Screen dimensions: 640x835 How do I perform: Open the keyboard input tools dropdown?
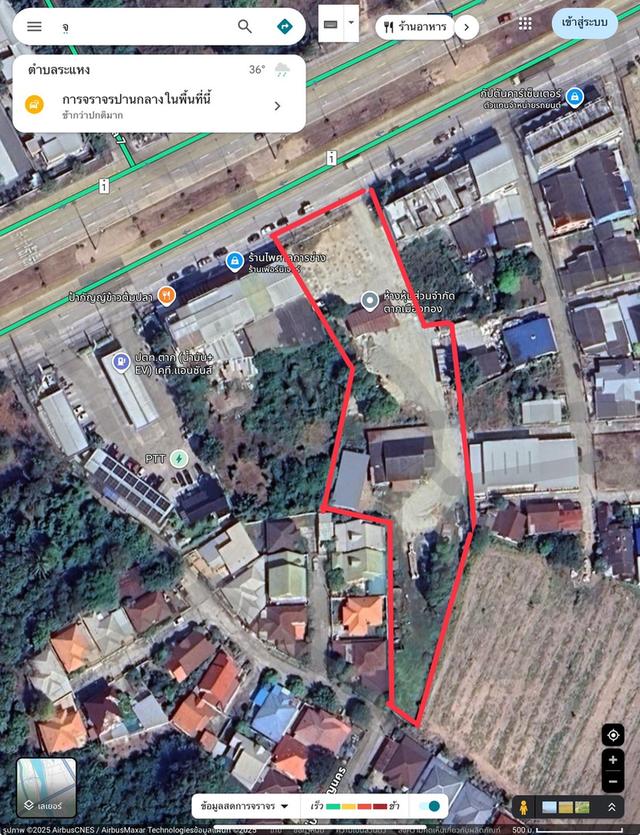[x=351, y=24]
